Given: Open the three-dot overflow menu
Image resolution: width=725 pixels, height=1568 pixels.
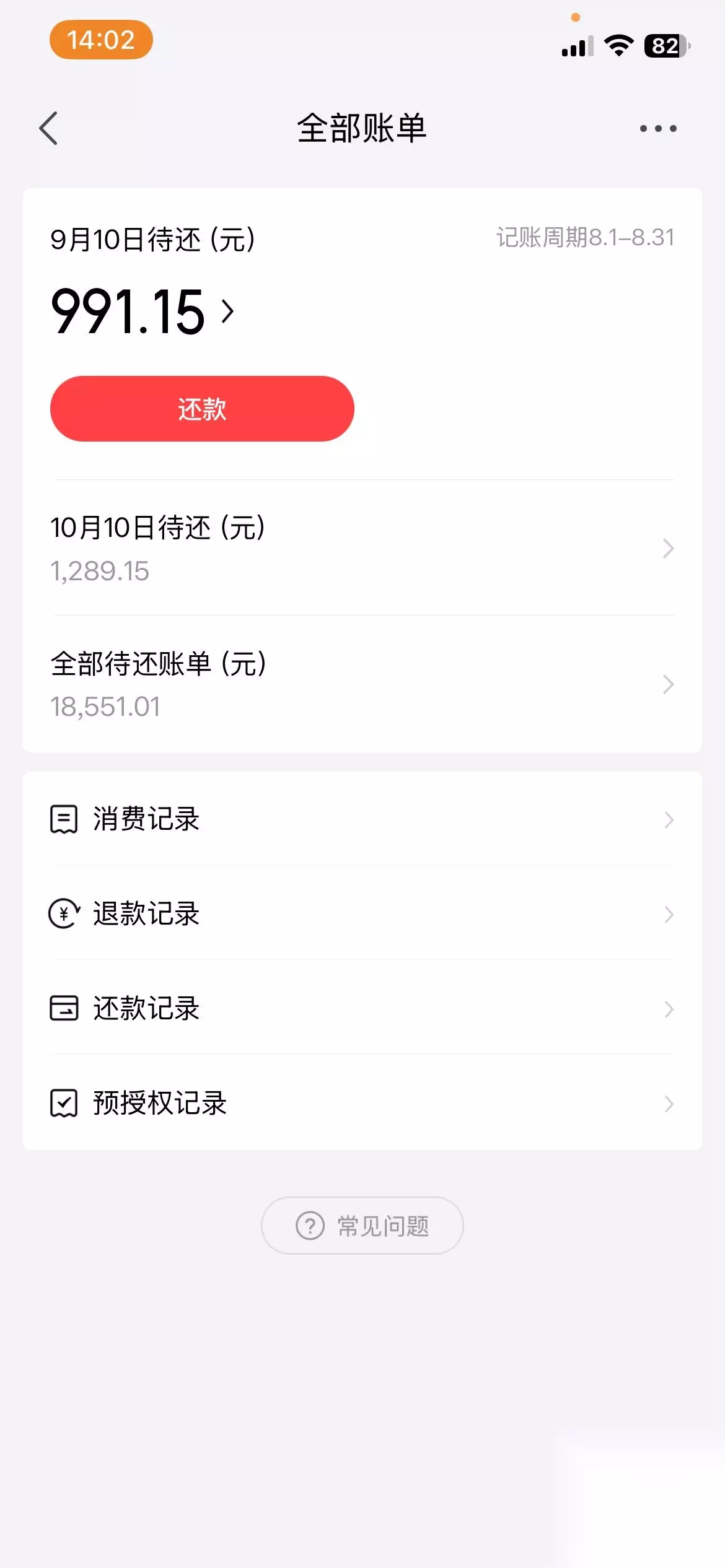Looking at the screenshot, I should [658, 129].
